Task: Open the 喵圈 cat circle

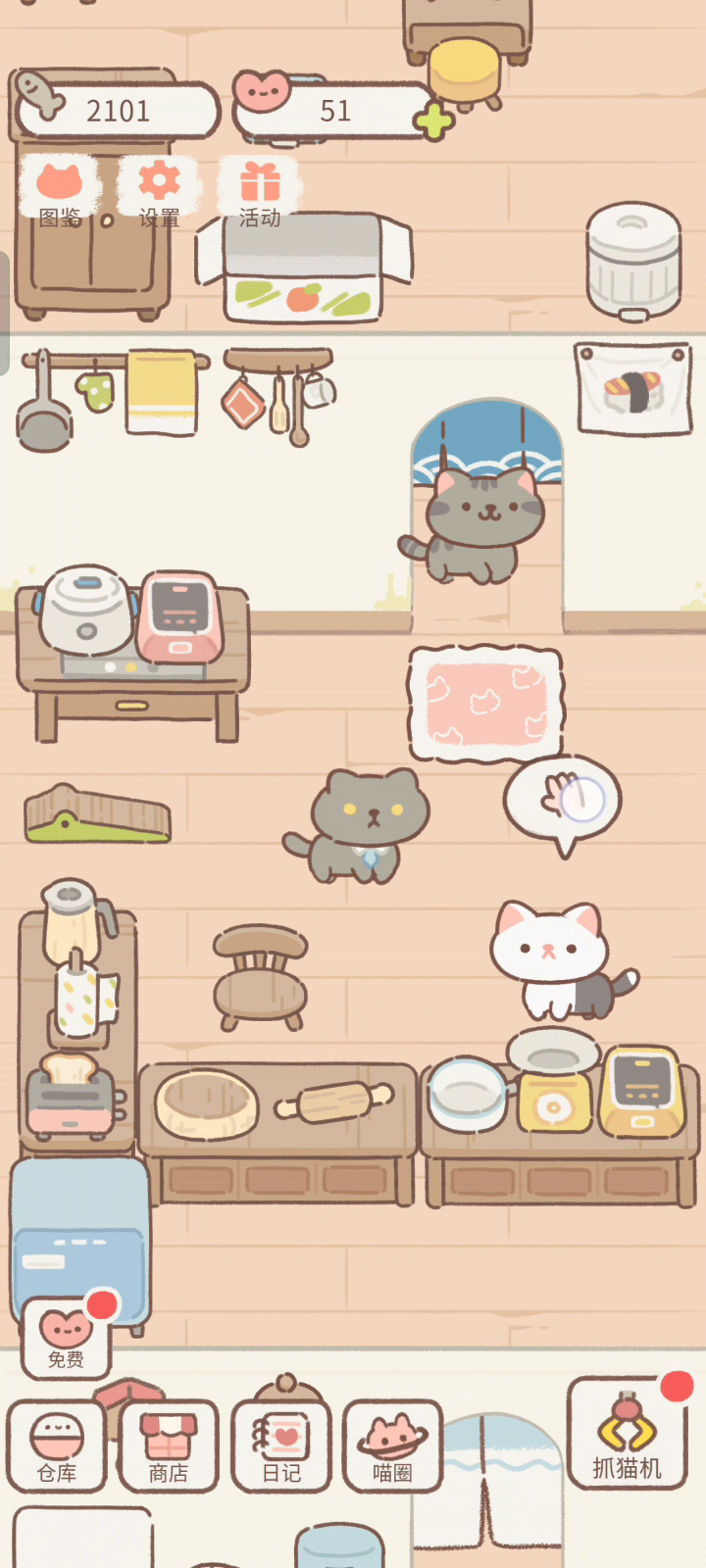Action: tap(392, 1446)
